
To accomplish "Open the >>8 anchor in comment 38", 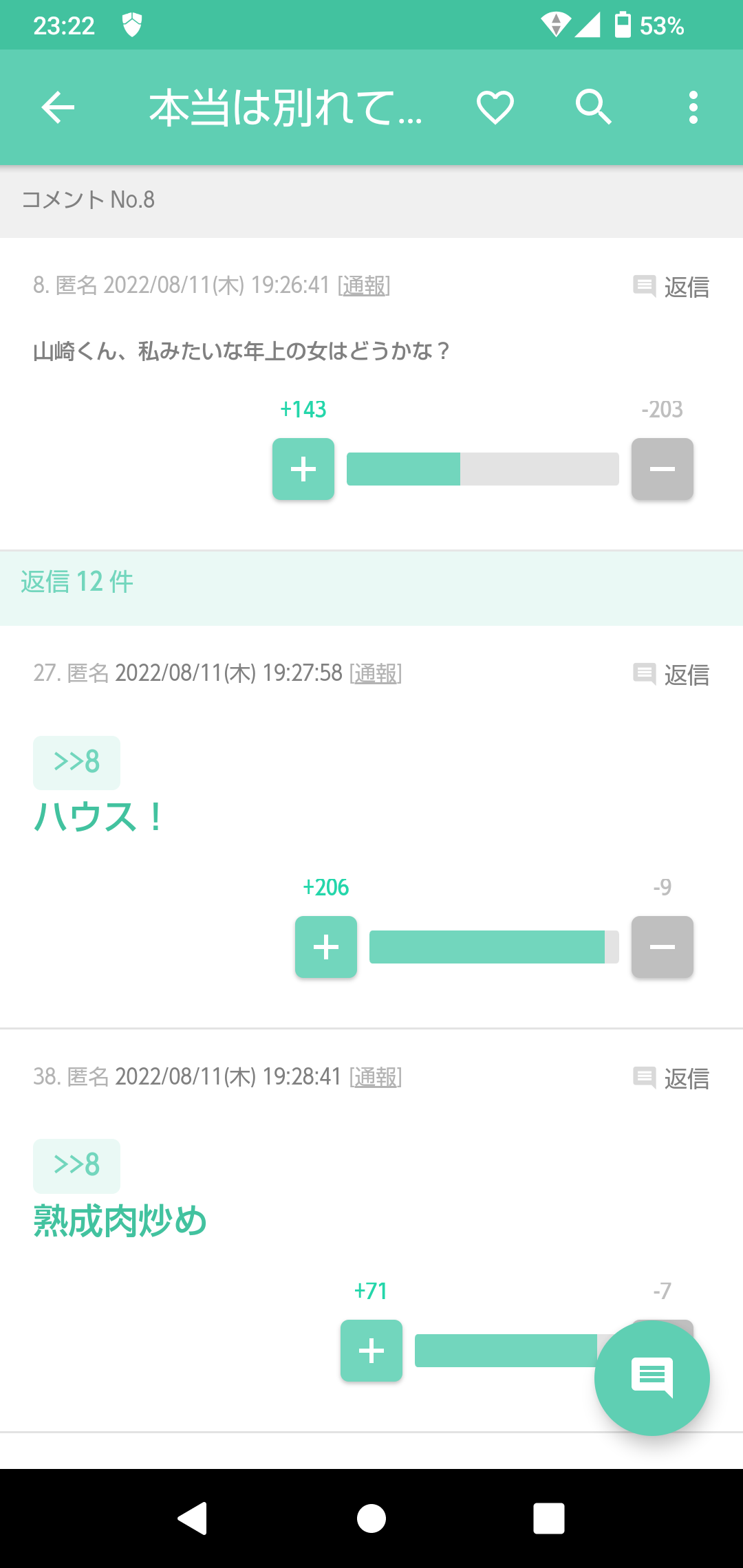I will (x=76, y=1166).
